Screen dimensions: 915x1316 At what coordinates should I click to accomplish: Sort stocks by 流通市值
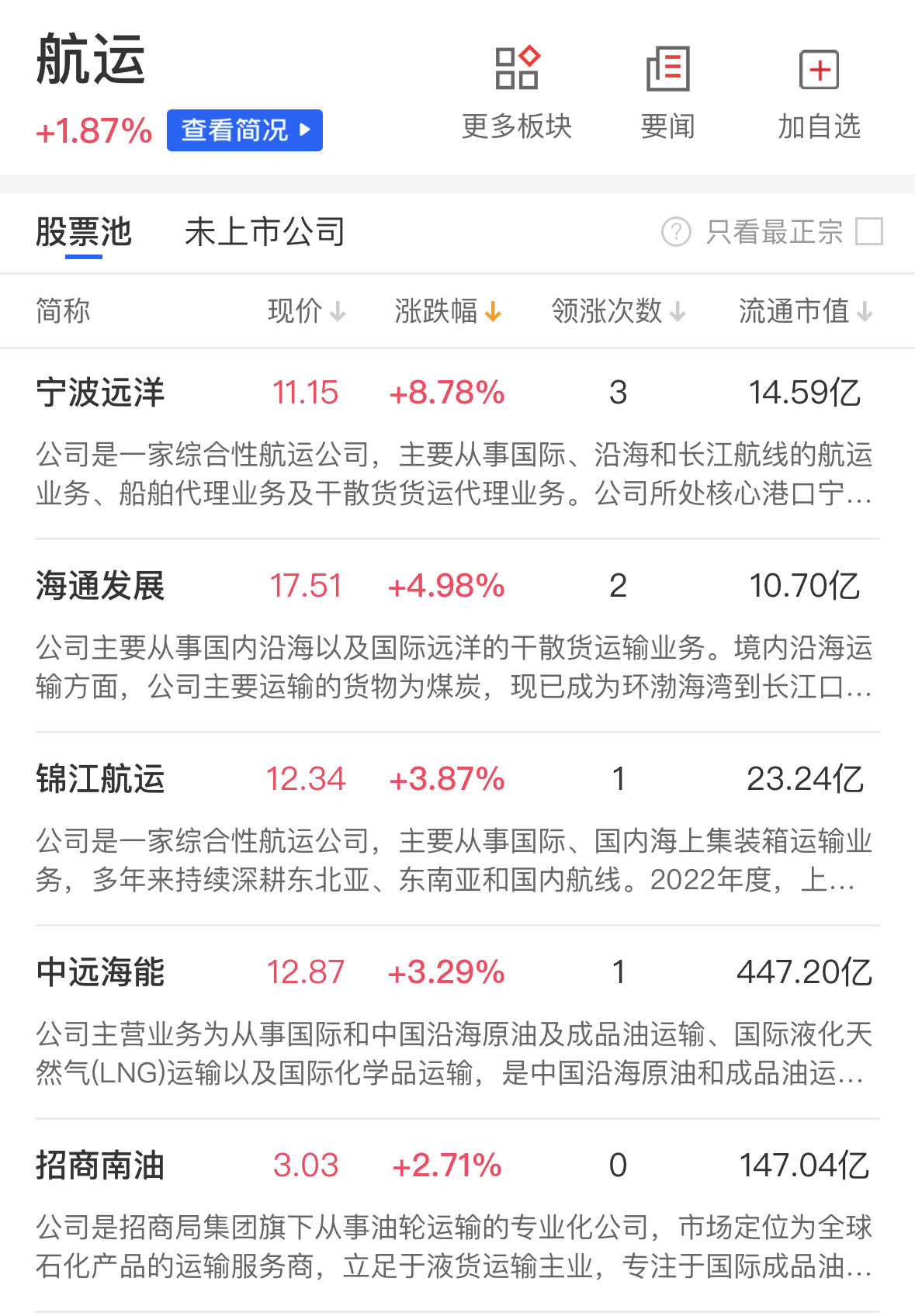pyautogui.click(x=805, y=311)
